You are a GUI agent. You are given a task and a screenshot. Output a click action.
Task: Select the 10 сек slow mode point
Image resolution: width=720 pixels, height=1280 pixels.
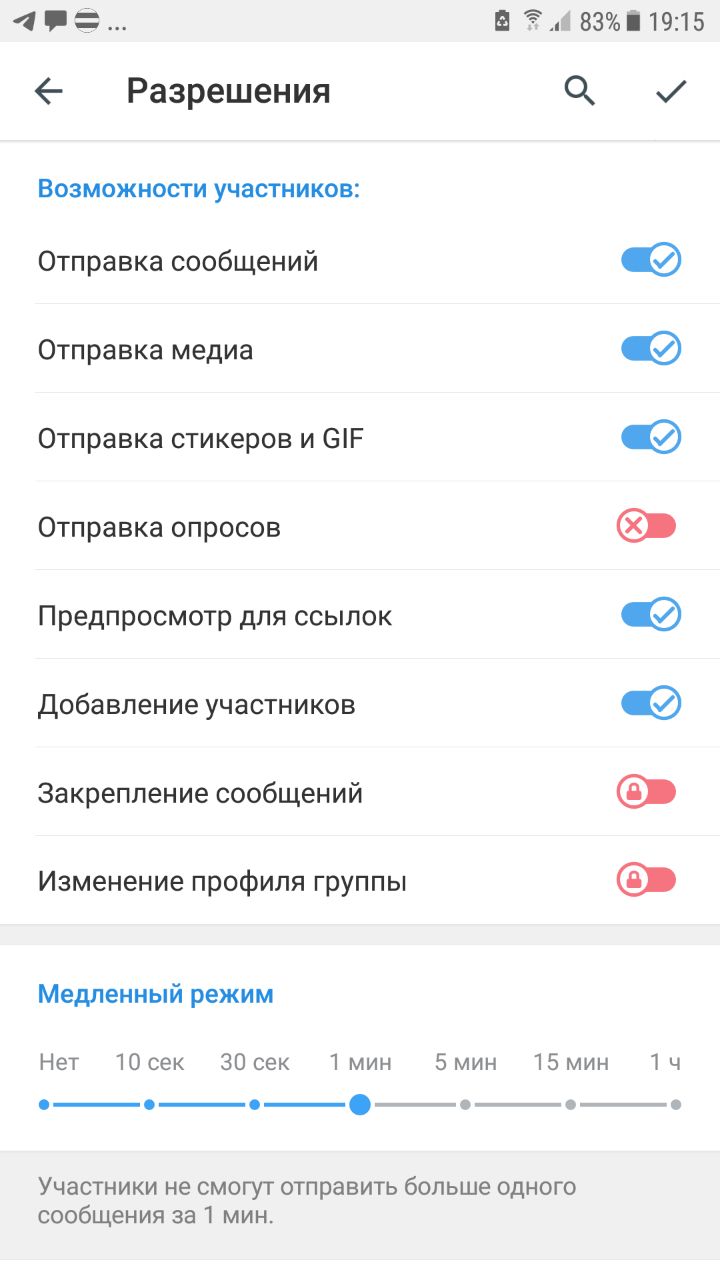149,1105
